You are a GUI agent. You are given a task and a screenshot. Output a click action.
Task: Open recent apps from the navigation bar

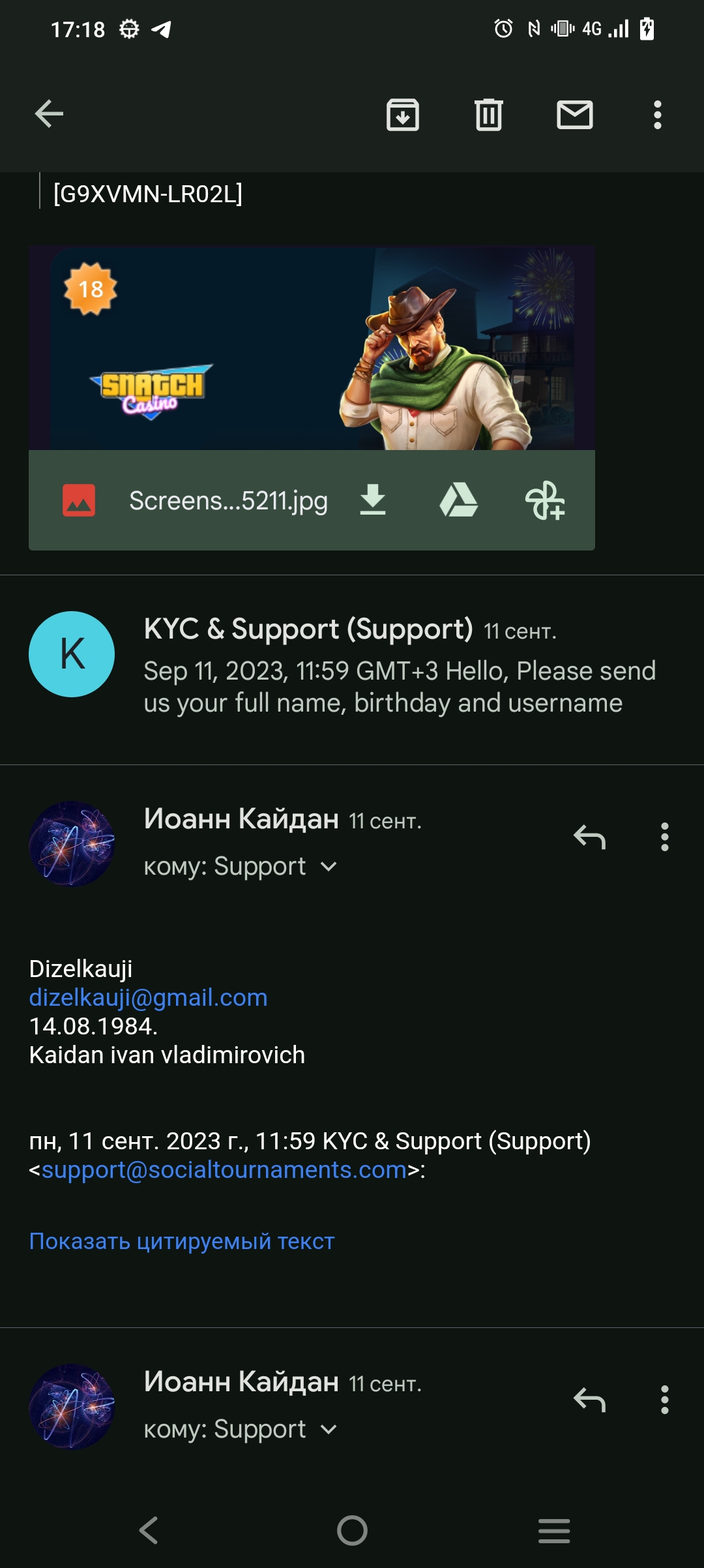554,1530
